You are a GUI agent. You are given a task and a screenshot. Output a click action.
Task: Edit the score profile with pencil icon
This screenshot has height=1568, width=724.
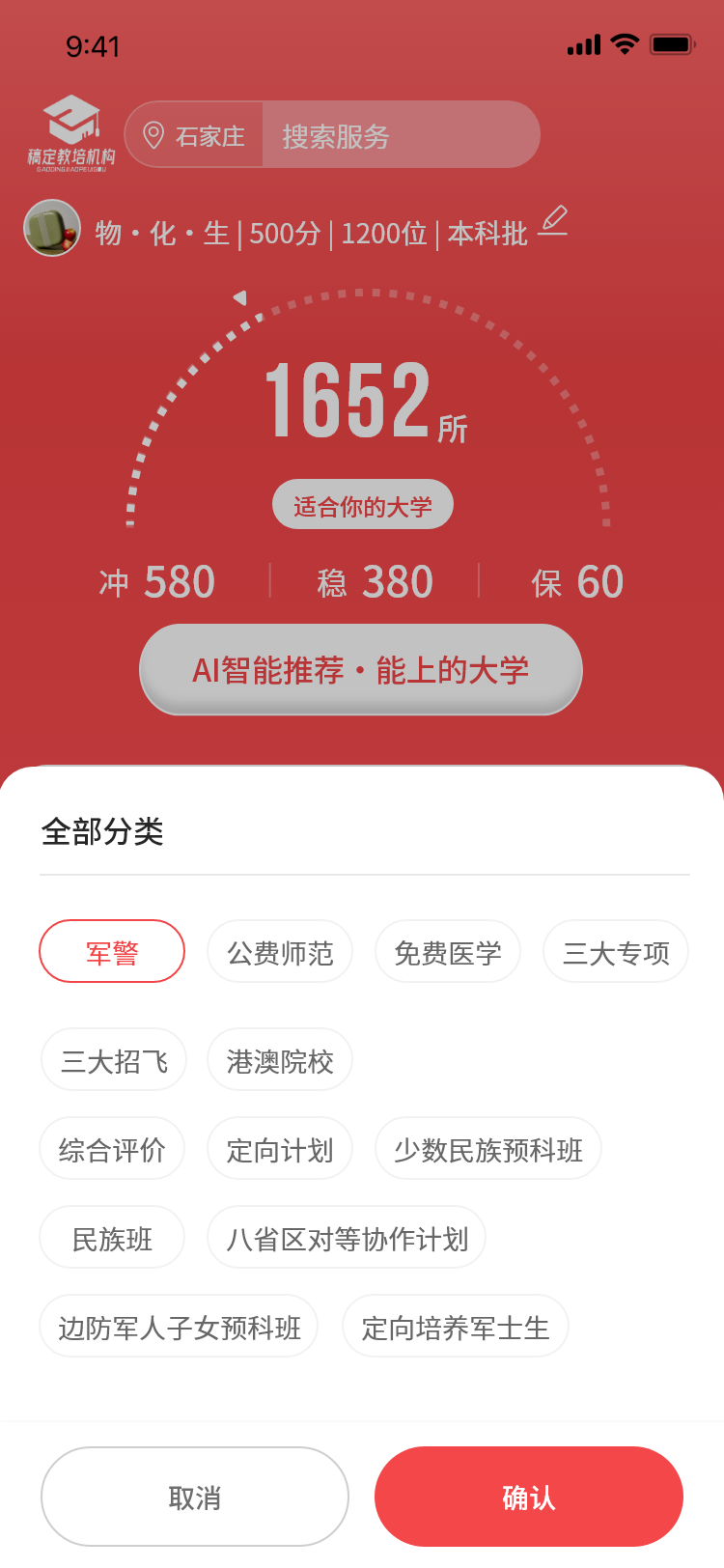(x=553, y=221)
